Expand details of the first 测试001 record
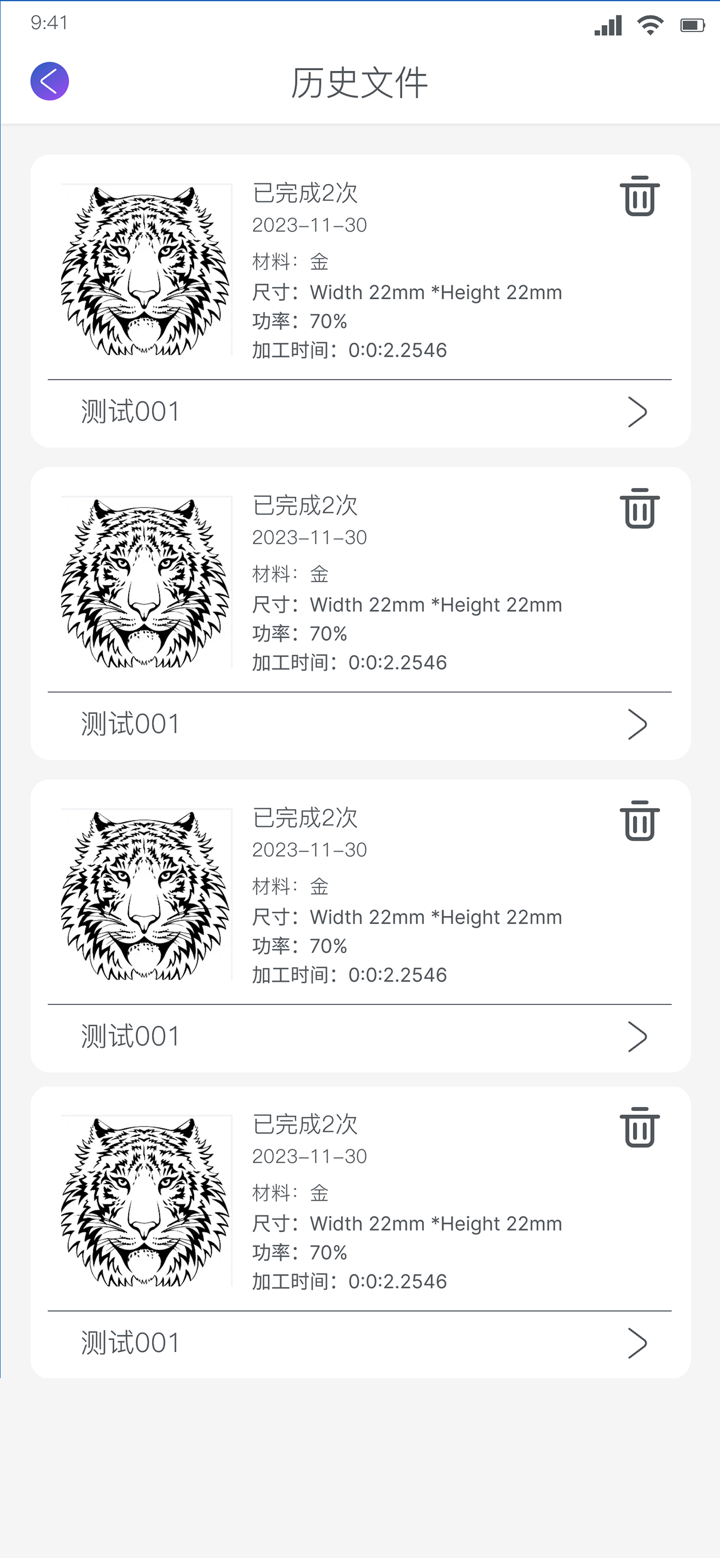The width and height of the screenshot is (720, 1558). point(638,411)
